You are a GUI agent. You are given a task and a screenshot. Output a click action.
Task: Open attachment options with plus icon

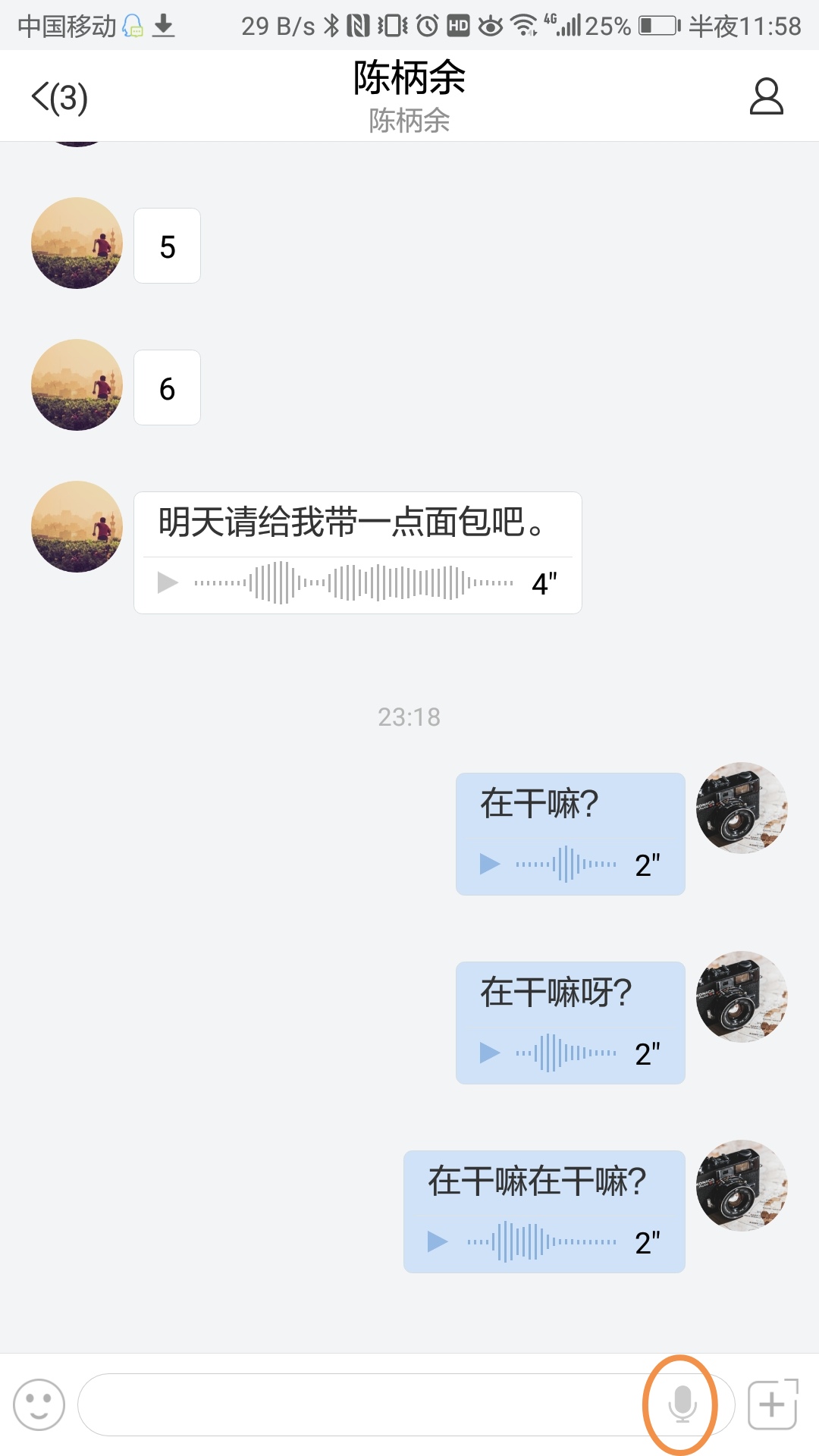point(770,1404)
